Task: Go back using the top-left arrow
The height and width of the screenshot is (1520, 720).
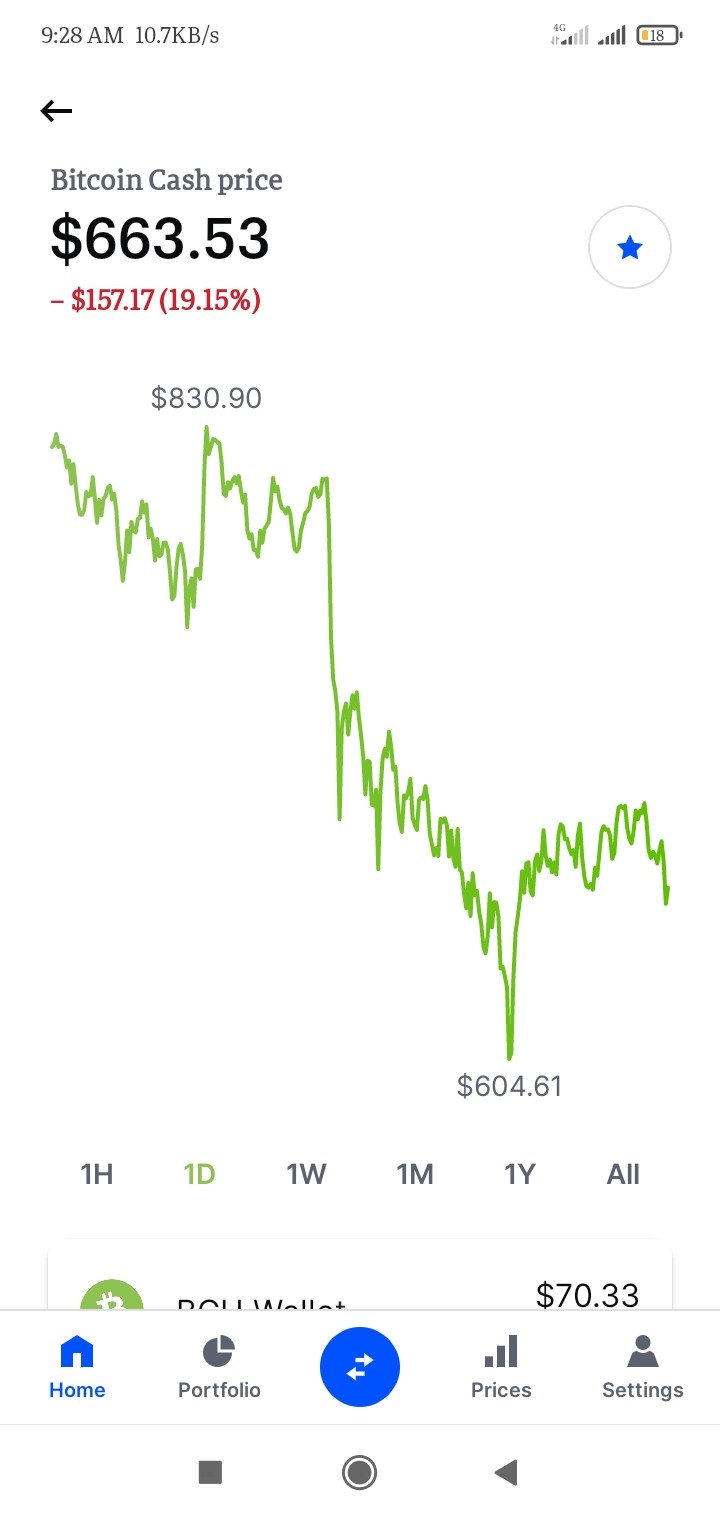Action: coord(56,111)
